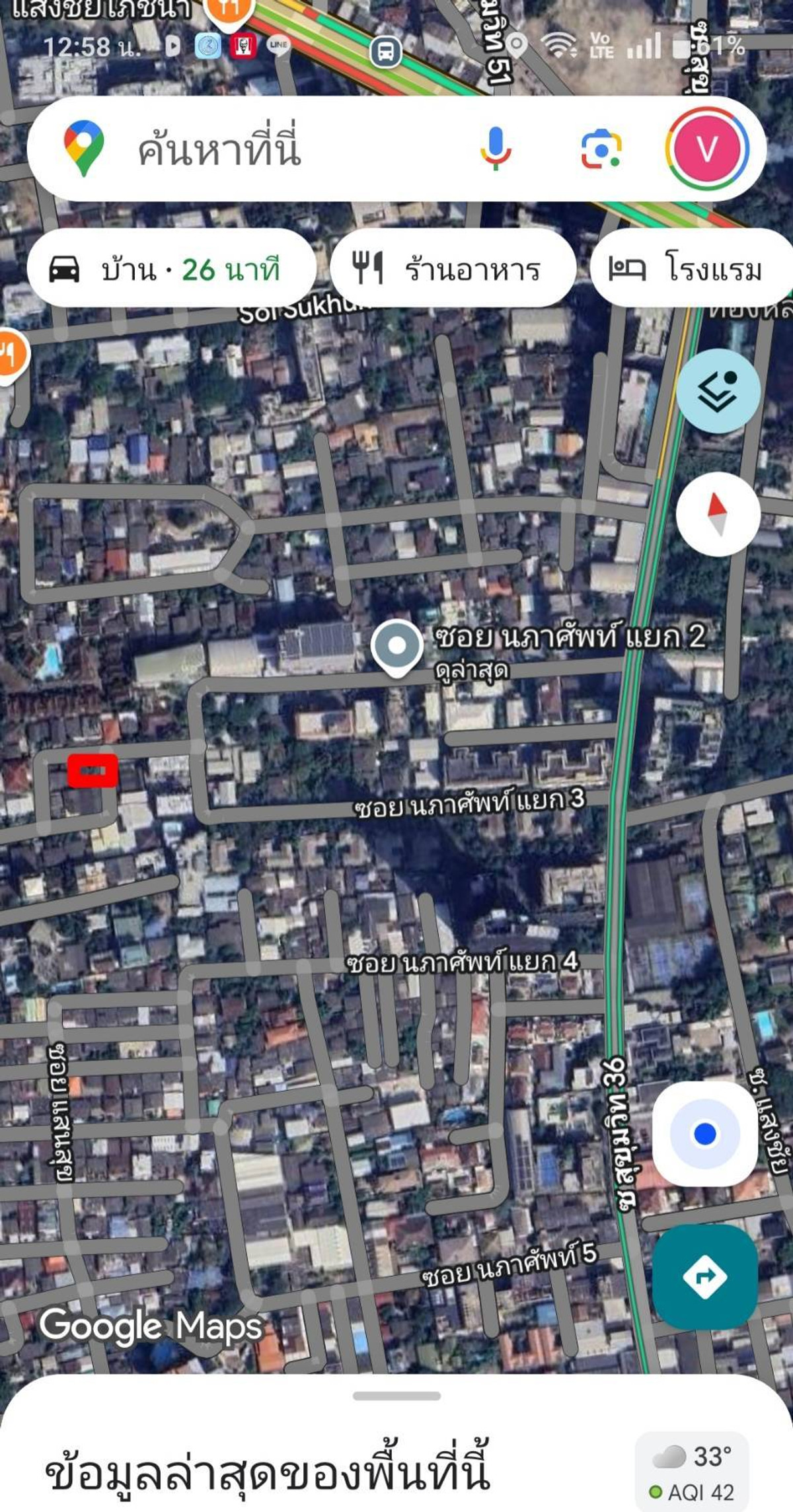This screenshot has height=1512, width=793.
Task: Start voice search with the microphone
Action: click(x=496, y=149)
